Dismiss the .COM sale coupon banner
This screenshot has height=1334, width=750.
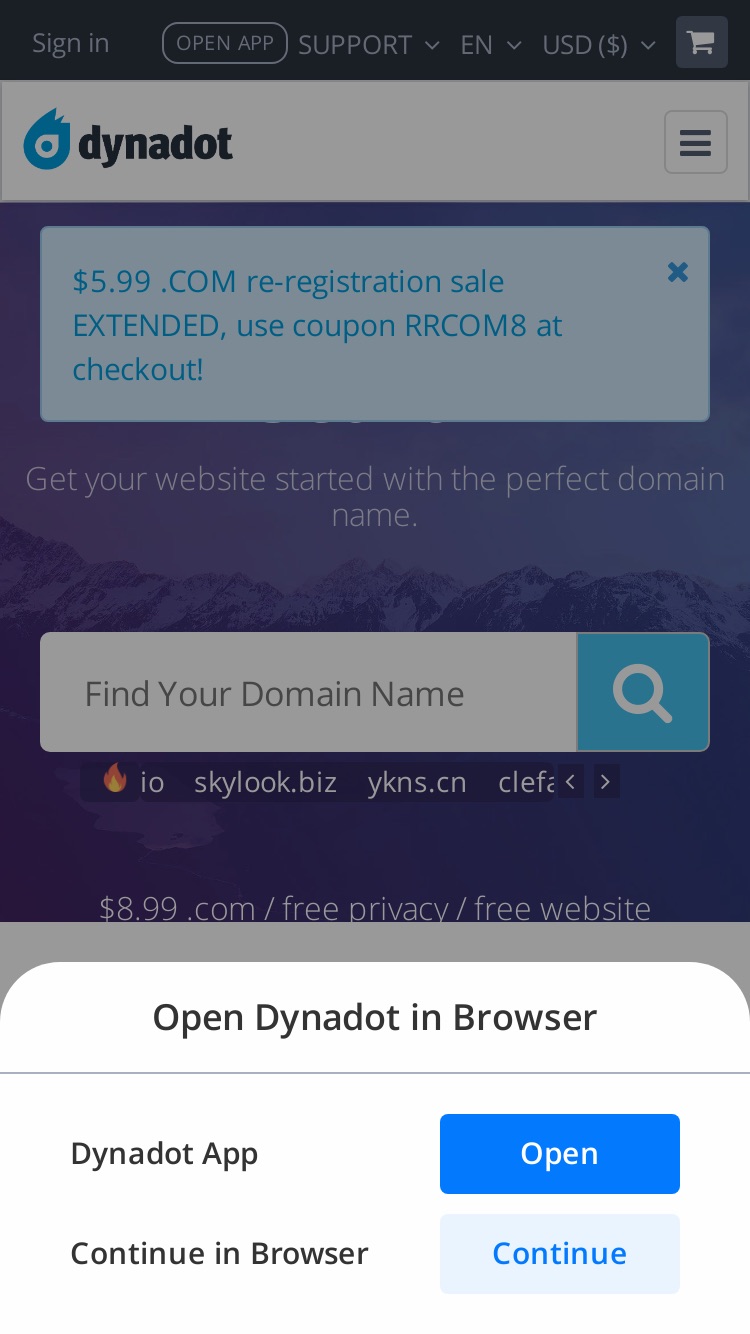[677, 272]
